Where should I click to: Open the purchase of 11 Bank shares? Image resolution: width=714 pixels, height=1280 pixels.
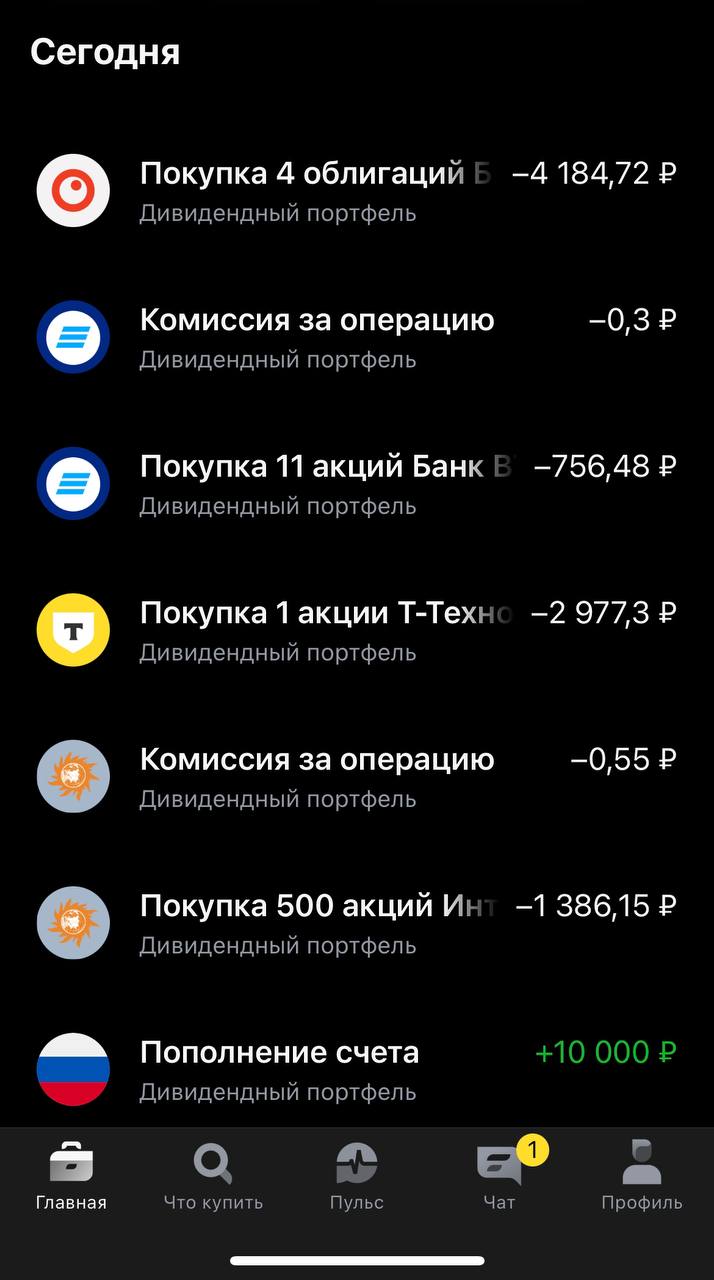356,483
